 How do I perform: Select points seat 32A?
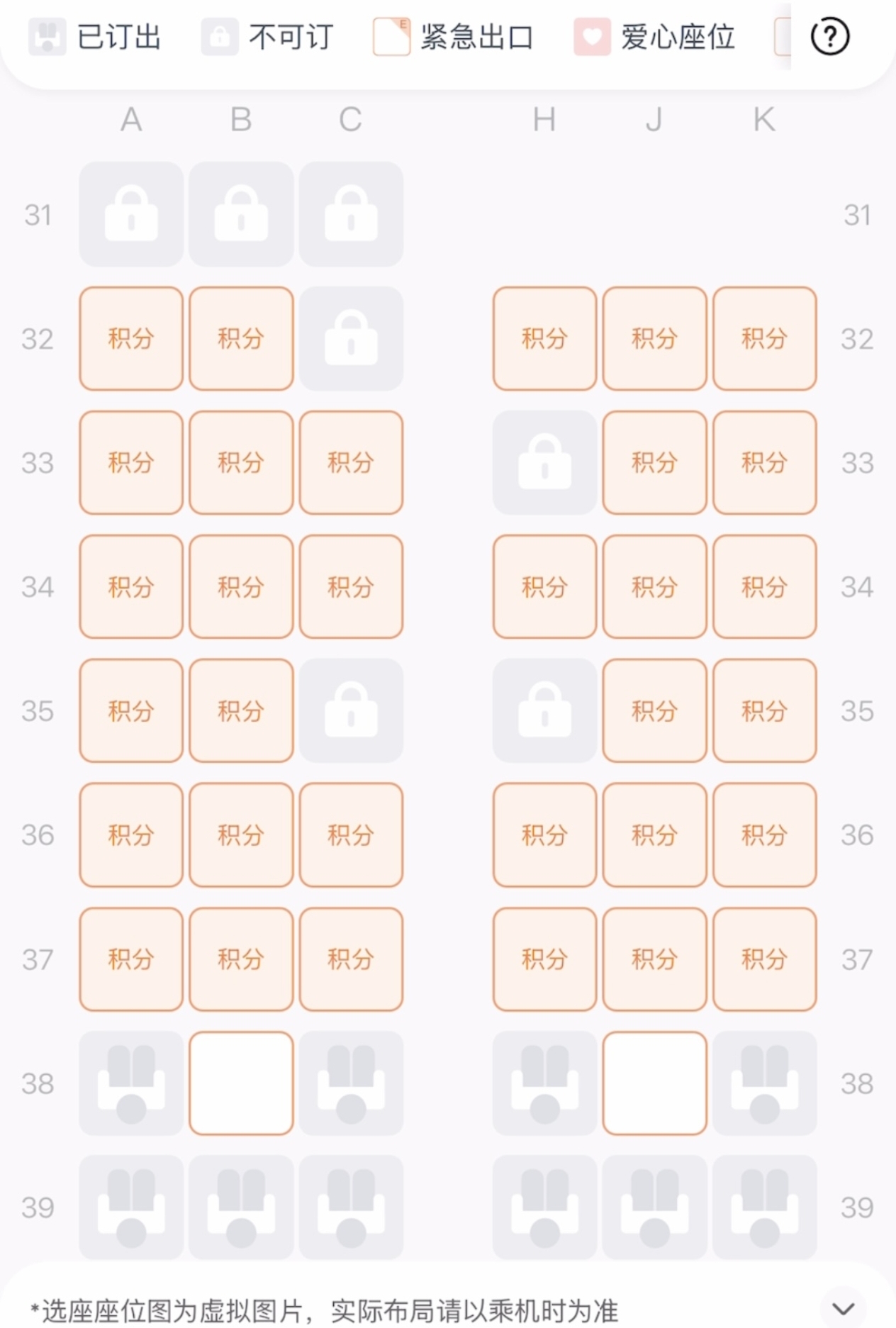click(x=131, y=339)
